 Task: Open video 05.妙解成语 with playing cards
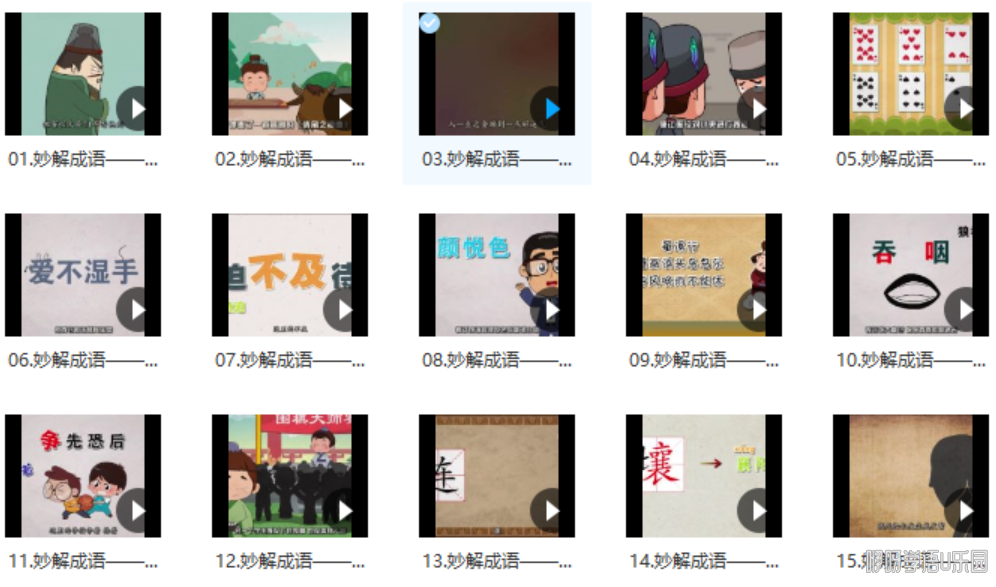tap(910, 74)
